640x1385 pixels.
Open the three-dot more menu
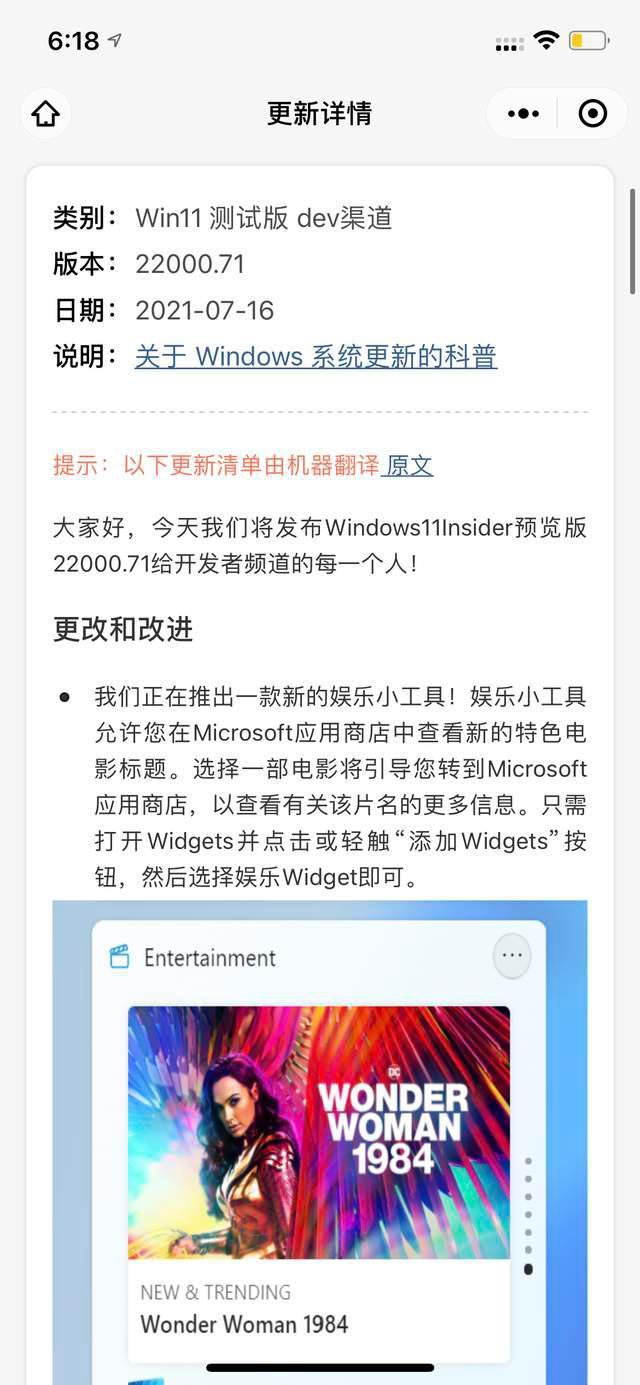(523, 114)
